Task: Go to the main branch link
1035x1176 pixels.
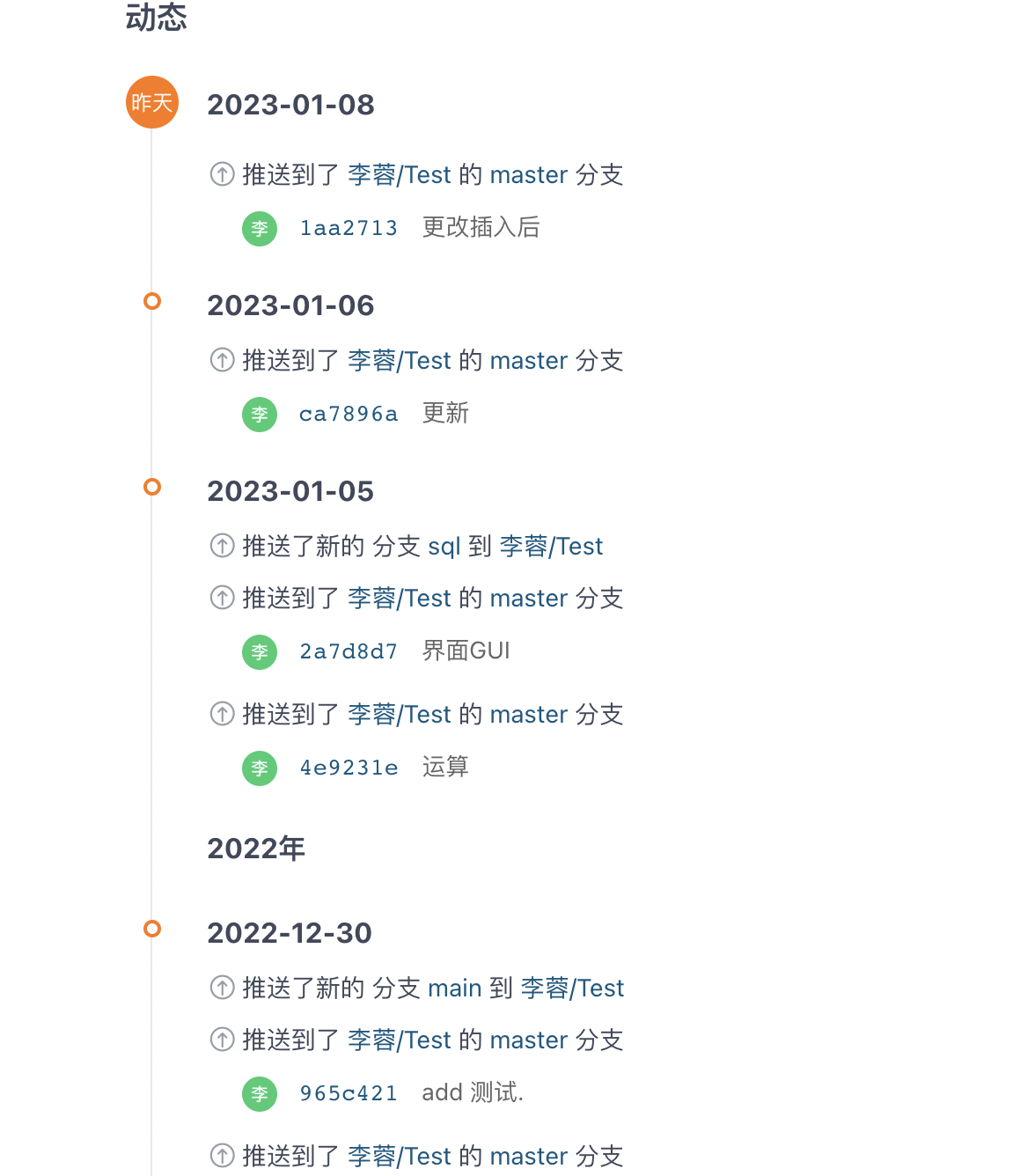Action: click(454, 989)
